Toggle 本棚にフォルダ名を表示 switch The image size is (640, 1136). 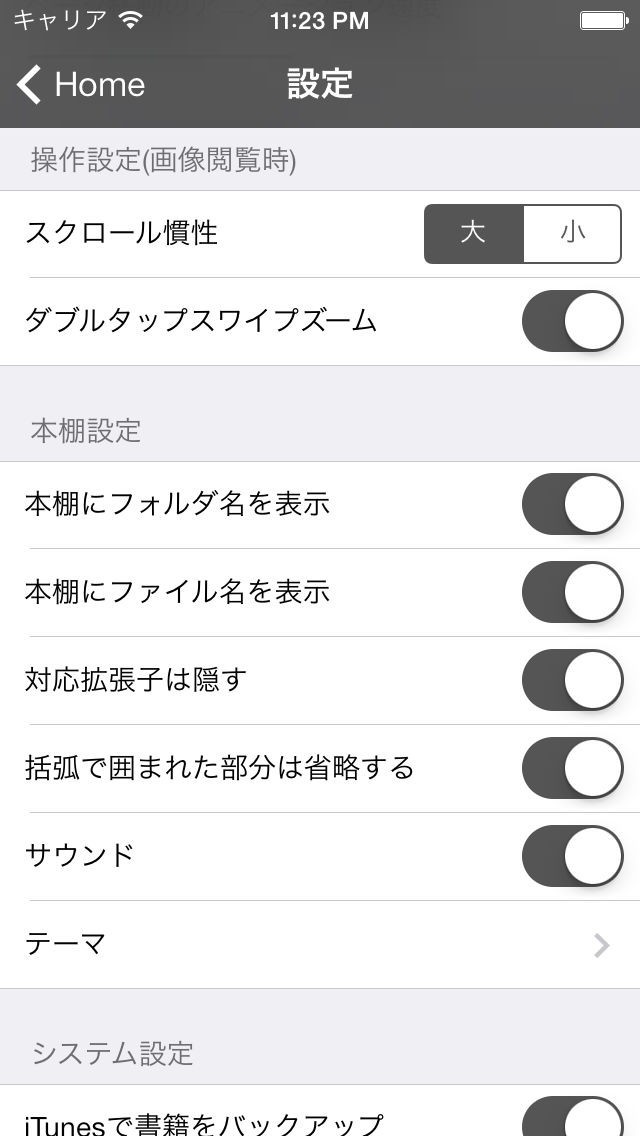[x=572, y=504]
